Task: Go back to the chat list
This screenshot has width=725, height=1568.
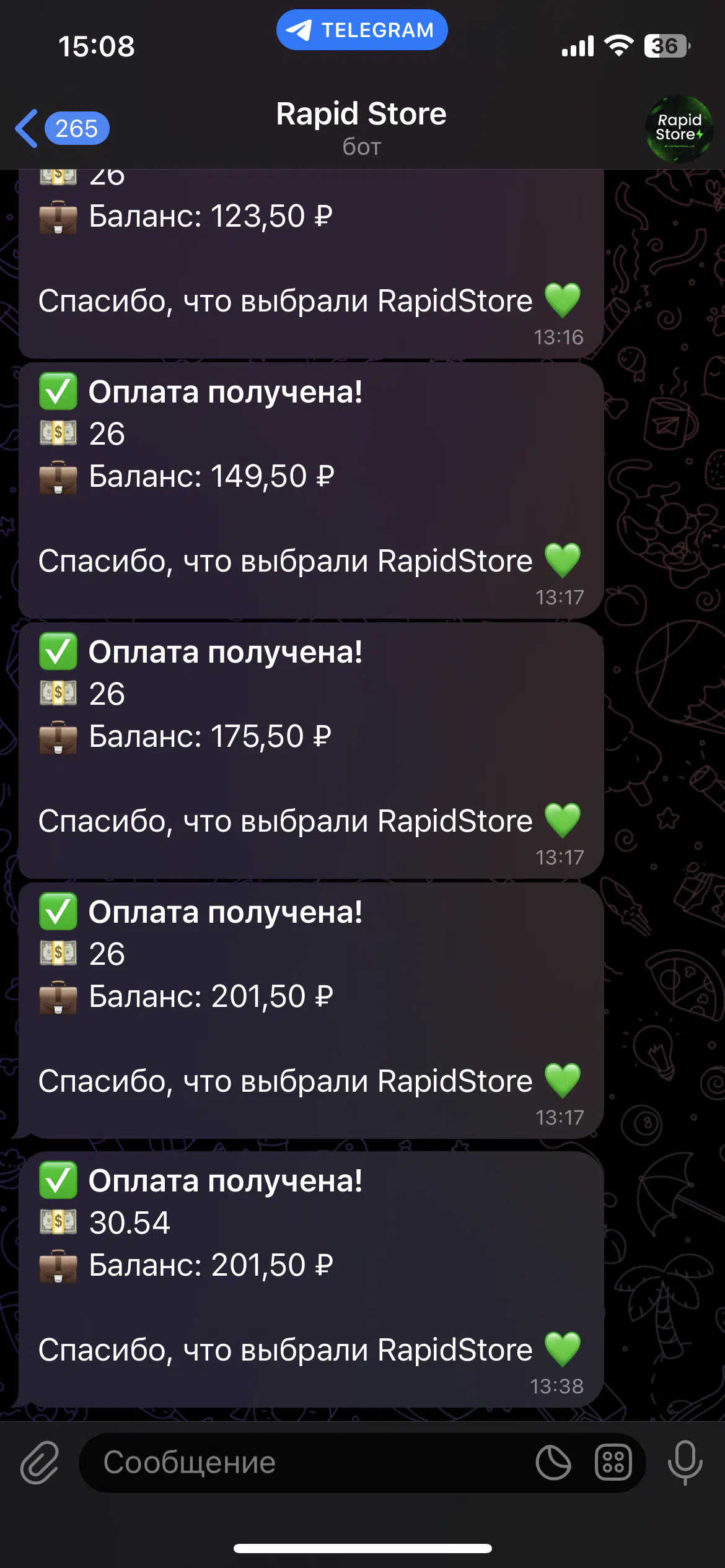Action: 62,128
